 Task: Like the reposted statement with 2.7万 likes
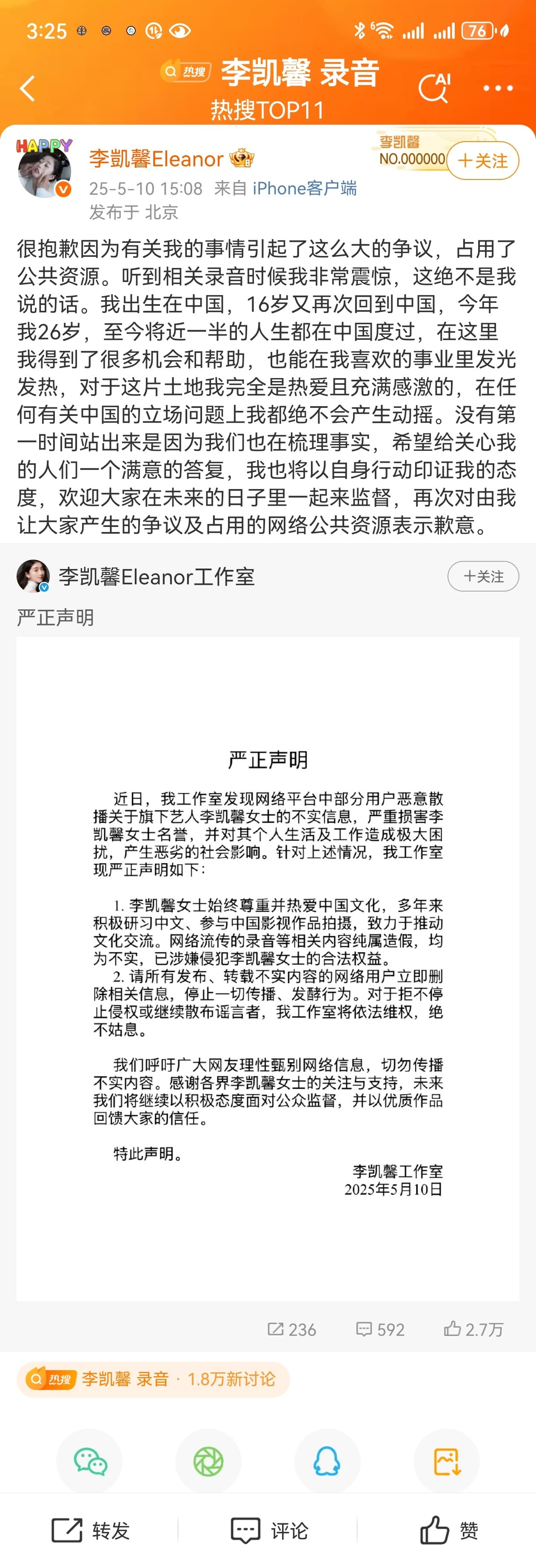[473, 1329]
